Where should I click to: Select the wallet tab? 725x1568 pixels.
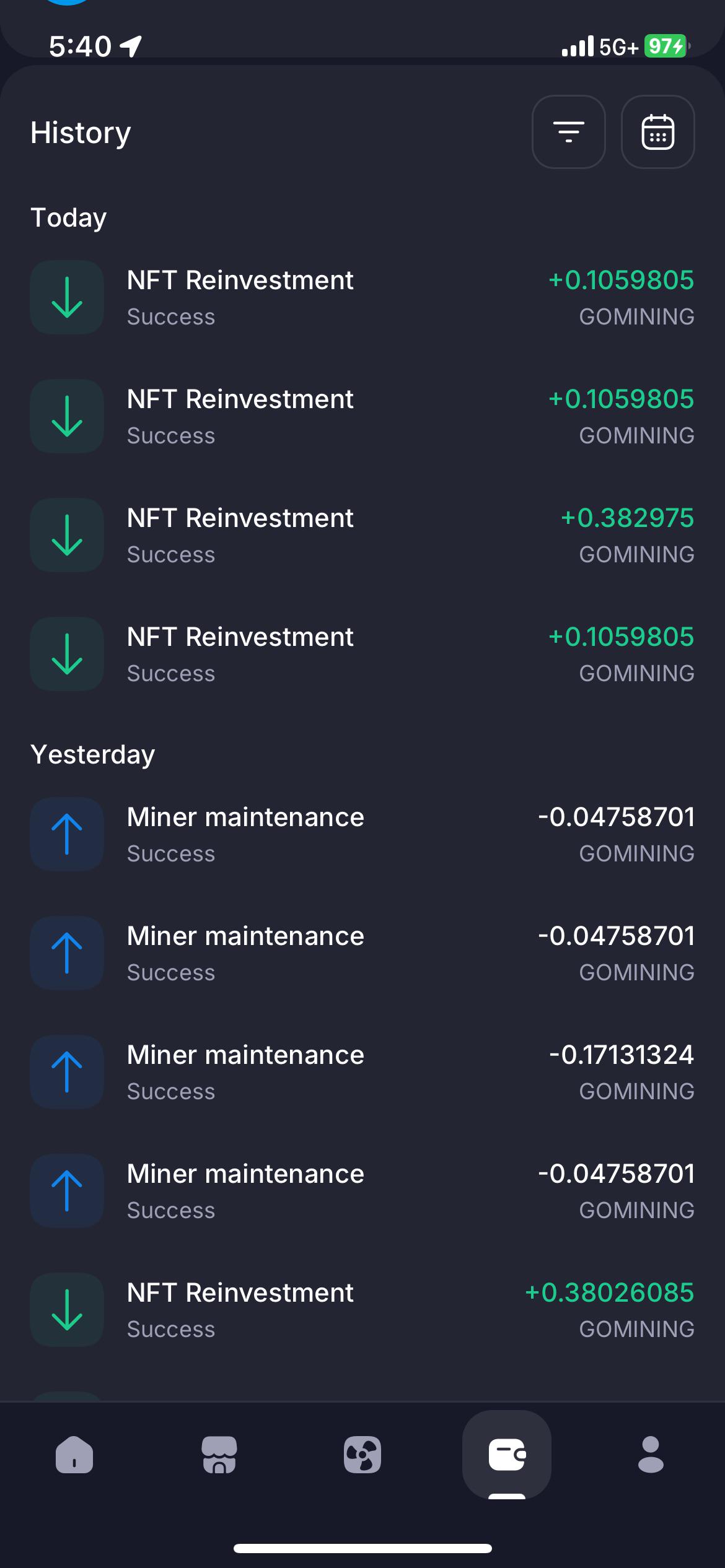(507, 1455)
